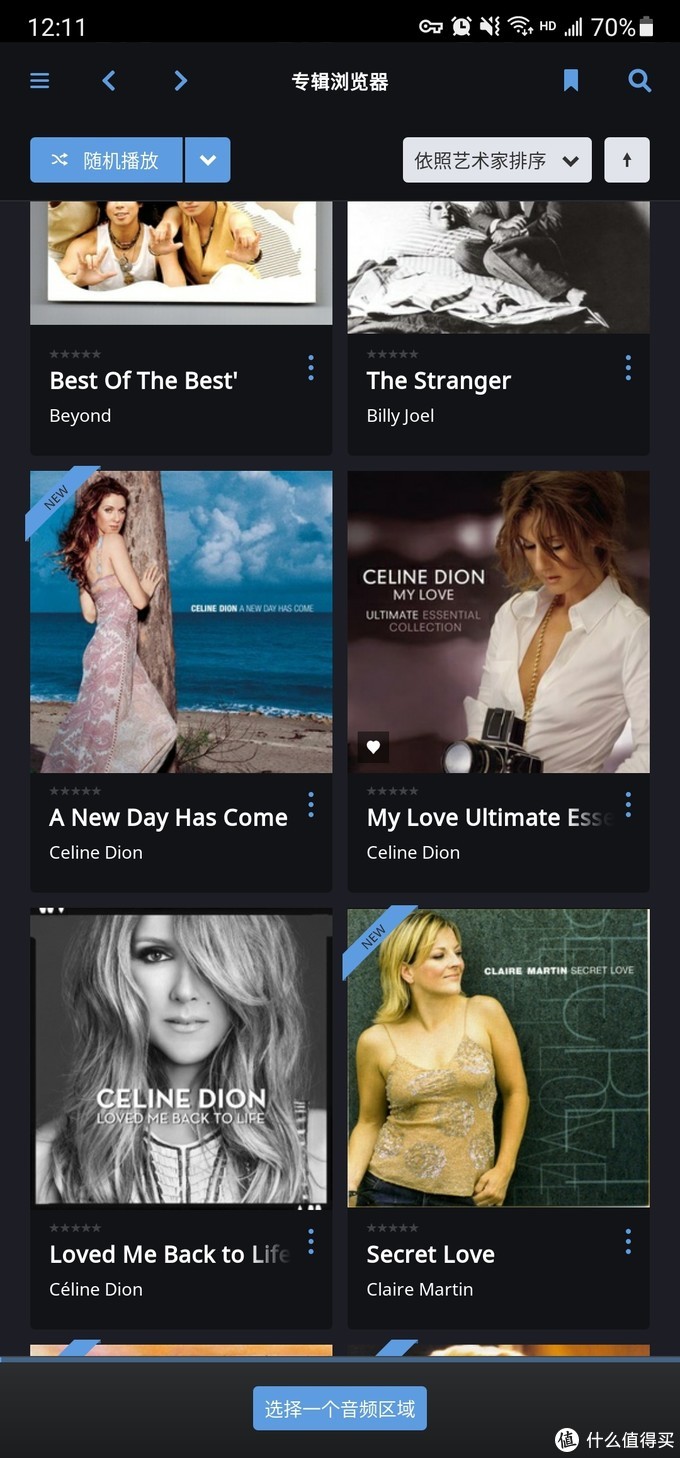This screenshot has width=680, height=1458.
Task: Expand the shuffle play options arrow
Action: coord(208,160)
